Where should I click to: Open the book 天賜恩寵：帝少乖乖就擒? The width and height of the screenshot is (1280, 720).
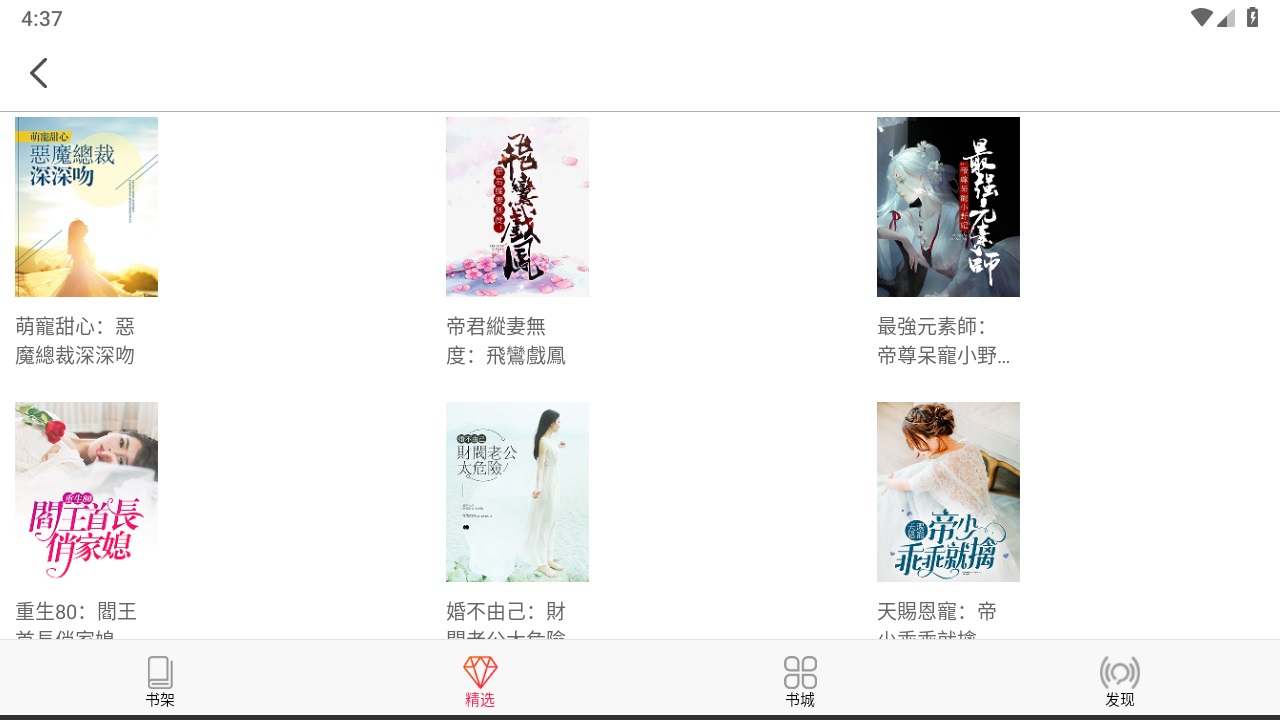pyautogui.click(x=948, y=492)
